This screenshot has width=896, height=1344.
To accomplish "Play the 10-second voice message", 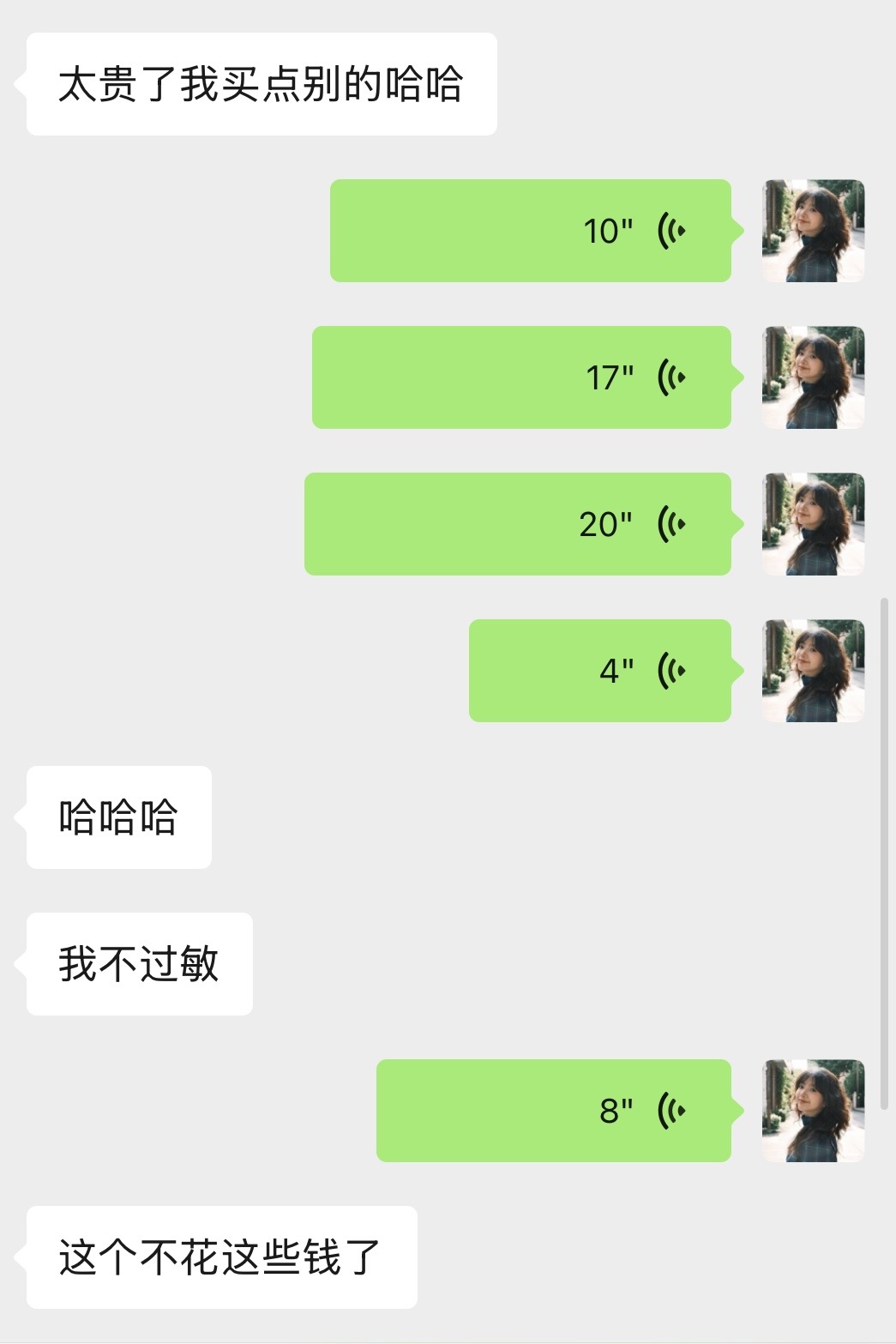I will point(530,231).
